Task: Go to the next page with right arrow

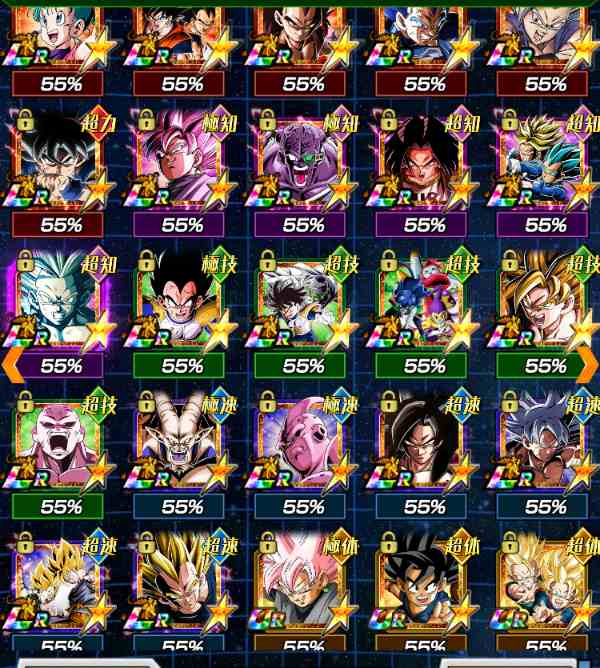Action: coord(587,365)
